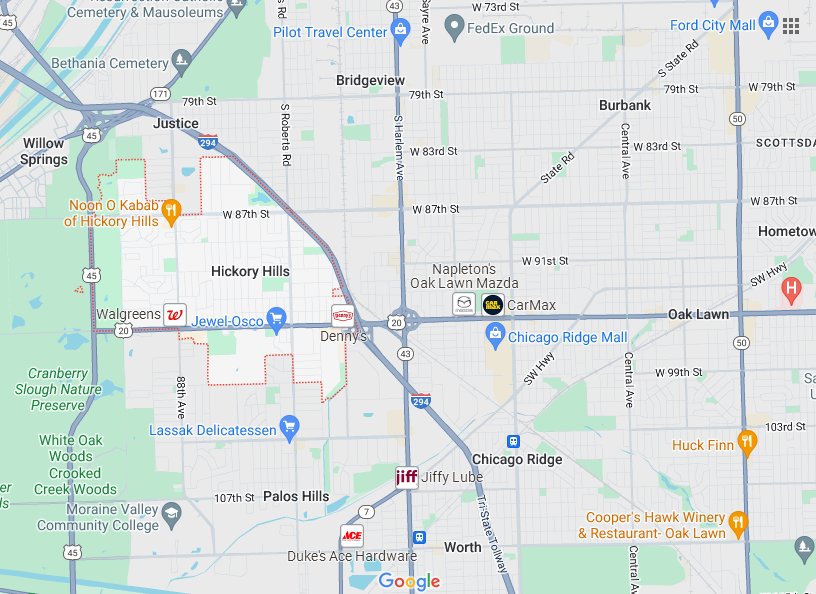Tap the Google logo link

[x=409, y=581]
